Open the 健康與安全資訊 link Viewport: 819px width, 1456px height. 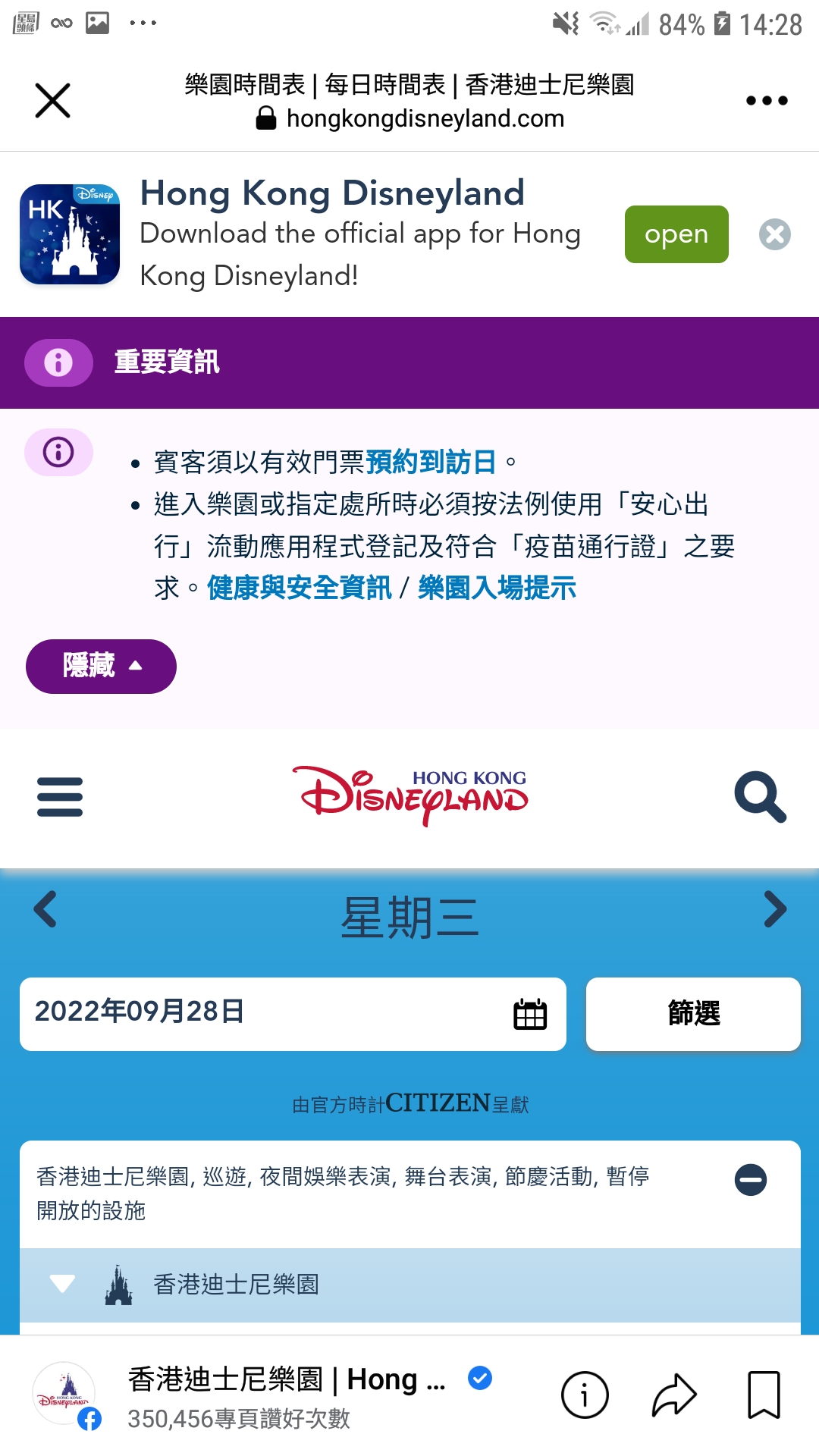(x=300, y=588)
